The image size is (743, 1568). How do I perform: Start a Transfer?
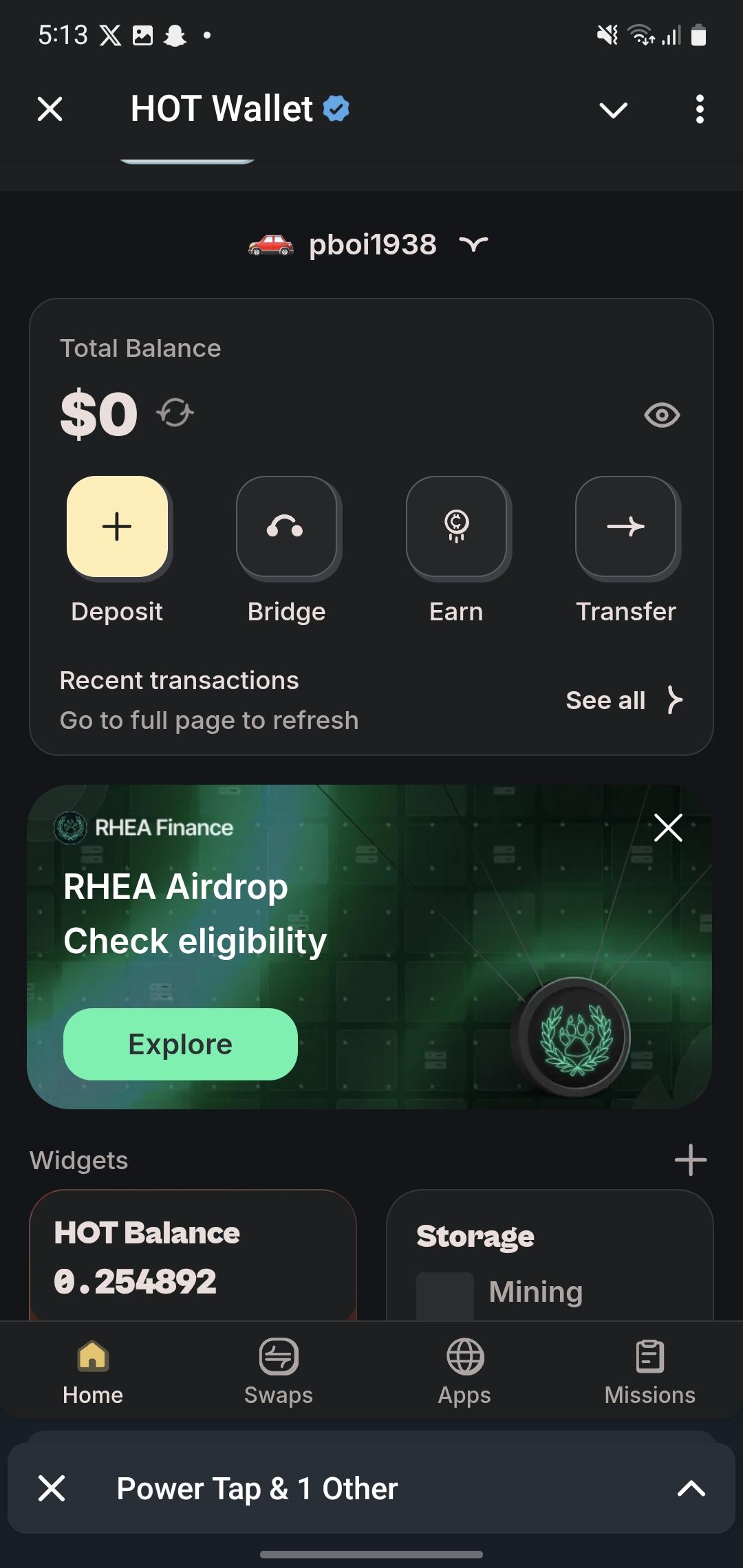(625, 527)
